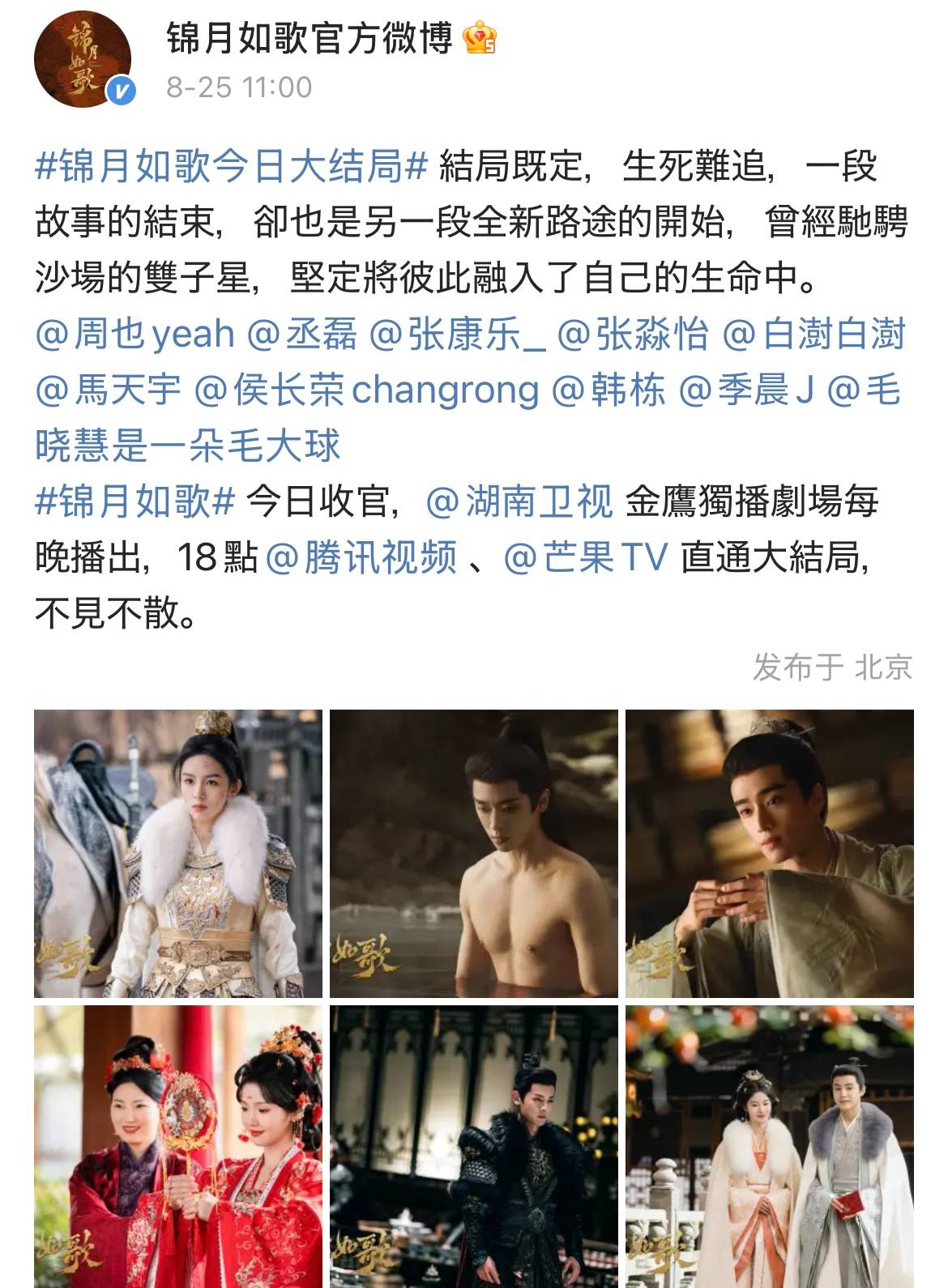The image size is (948, 1288).
Task: Enlarge photo of man holding a teacup
Action: pos(770,854)
